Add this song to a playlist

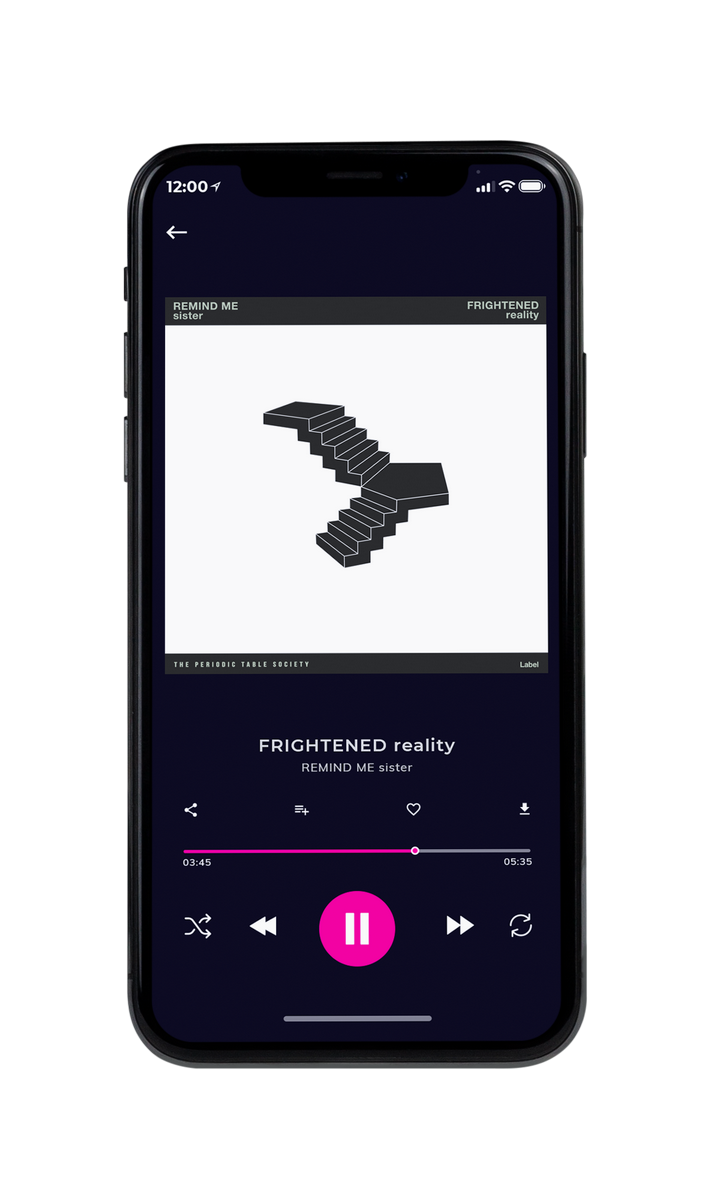[x=301, y=810]
